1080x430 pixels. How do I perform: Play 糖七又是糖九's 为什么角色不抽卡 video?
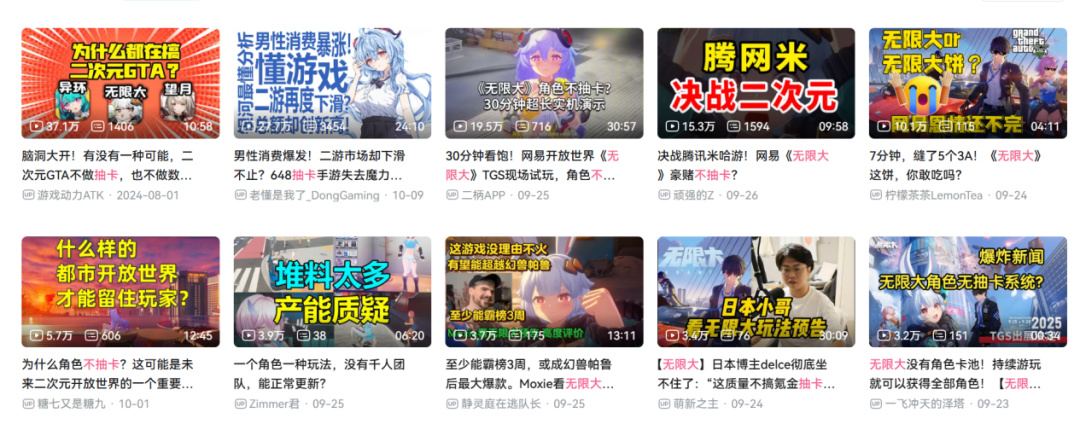tap(120, 291)
